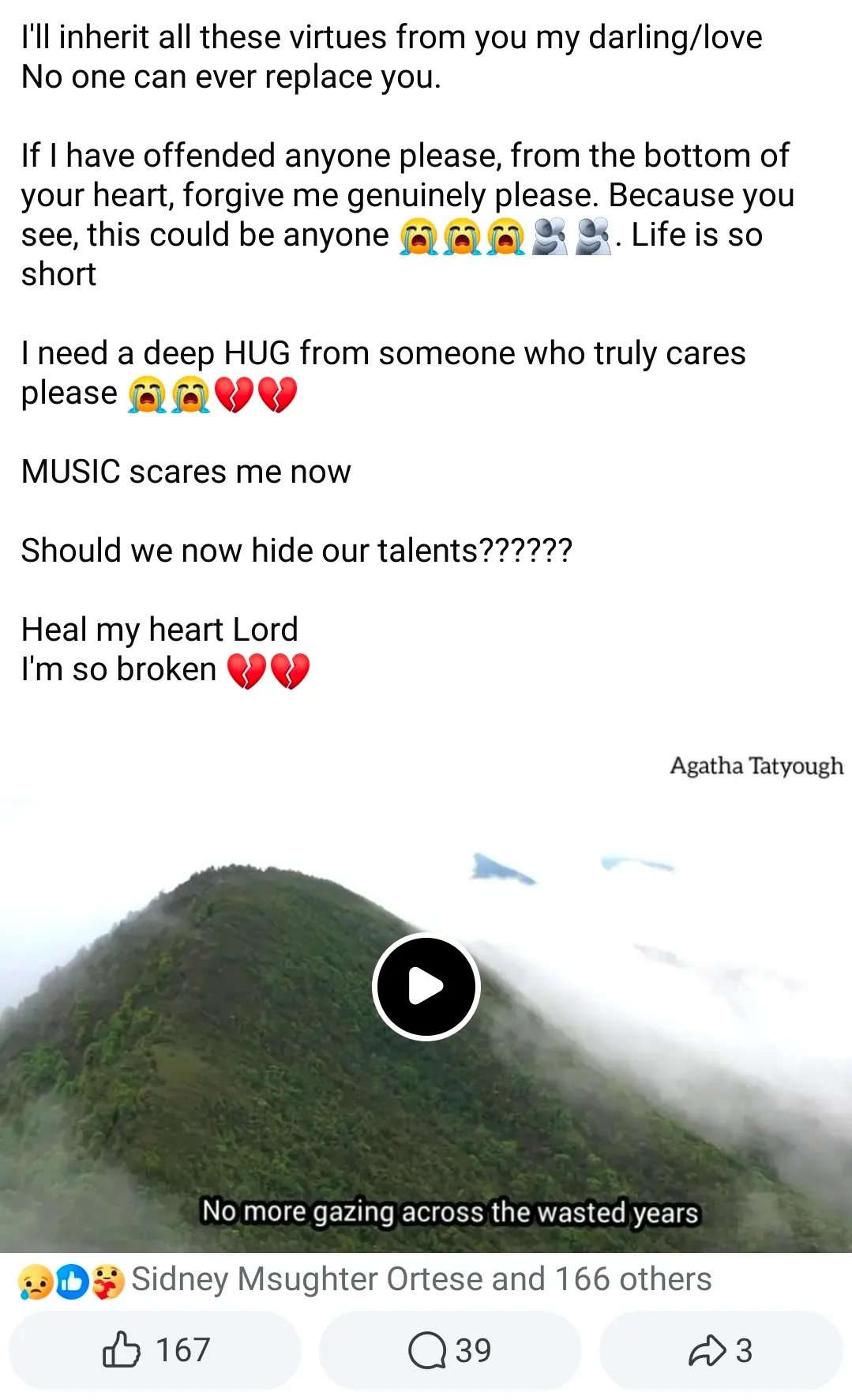Open the 39 comments
This screenshot has width=852, height=1400.
coord(449,1350)
